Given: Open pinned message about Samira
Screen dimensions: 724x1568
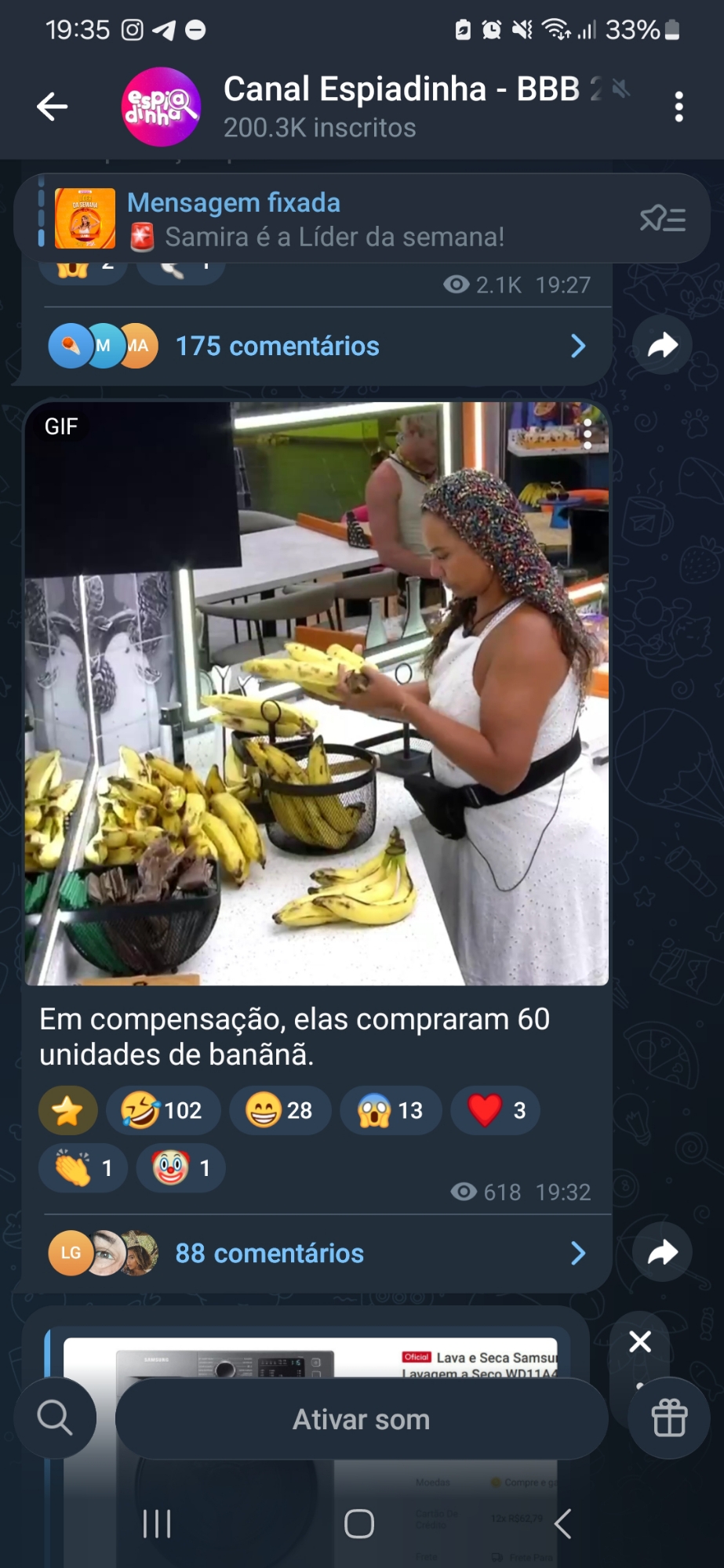Looking at the screenshot, I should [x=314, y=220].
